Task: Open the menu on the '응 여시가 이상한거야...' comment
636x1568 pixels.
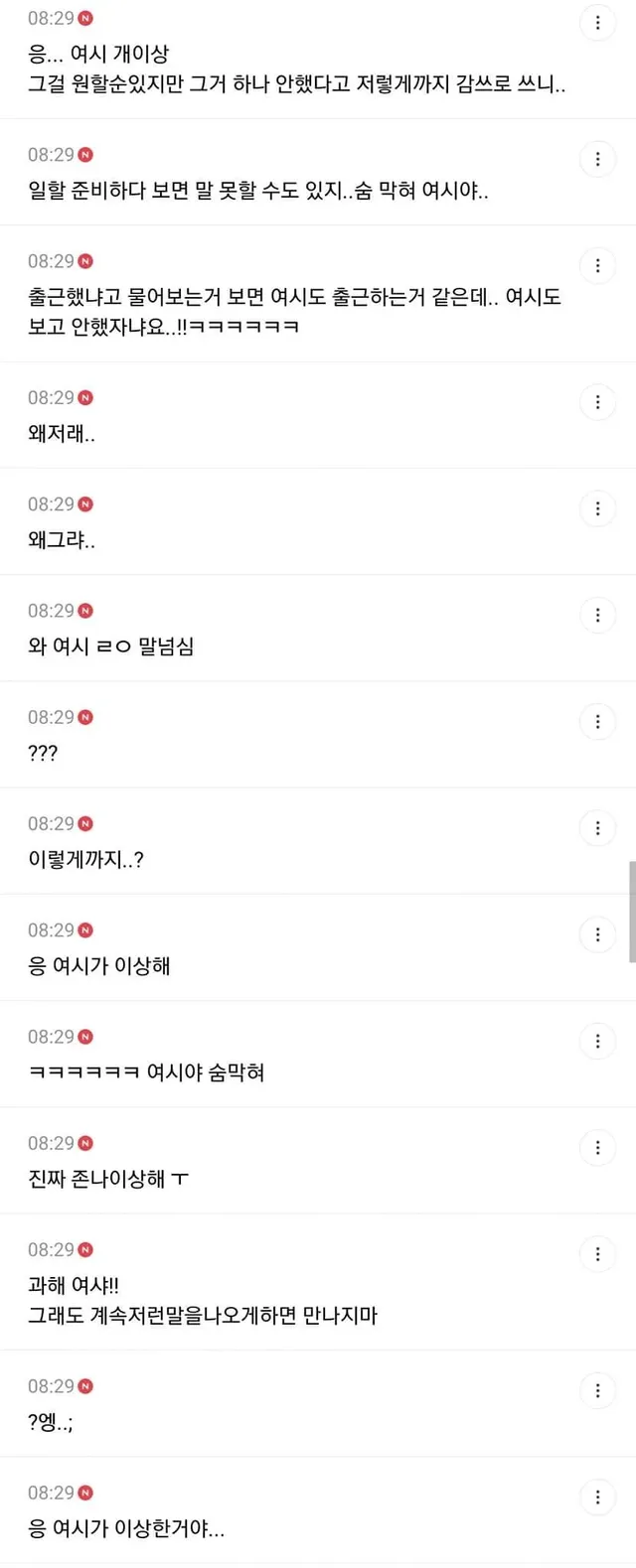Action: [597, 1497]
